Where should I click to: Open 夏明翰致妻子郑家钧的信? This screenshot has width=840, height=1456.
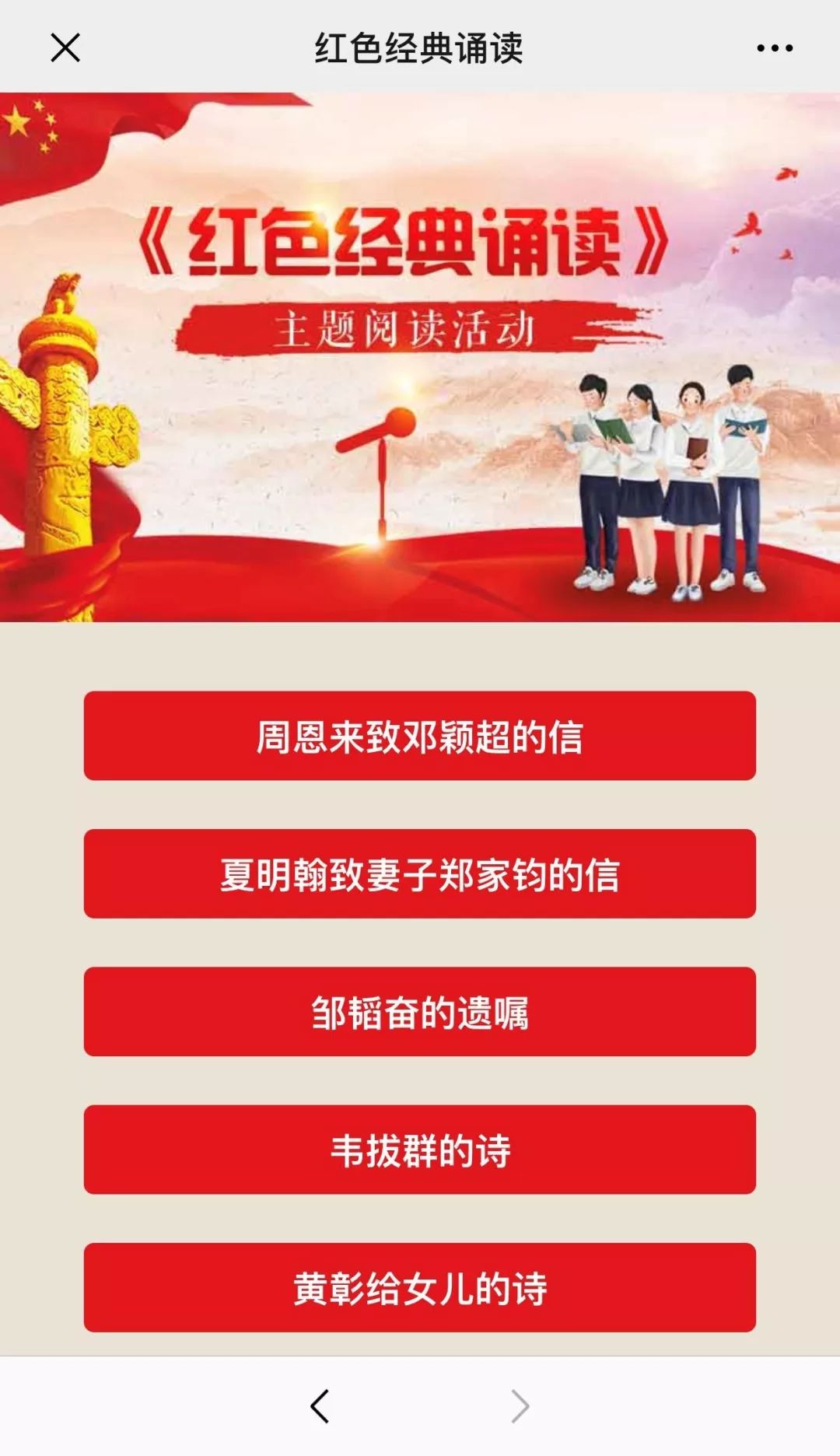point(420,873)
